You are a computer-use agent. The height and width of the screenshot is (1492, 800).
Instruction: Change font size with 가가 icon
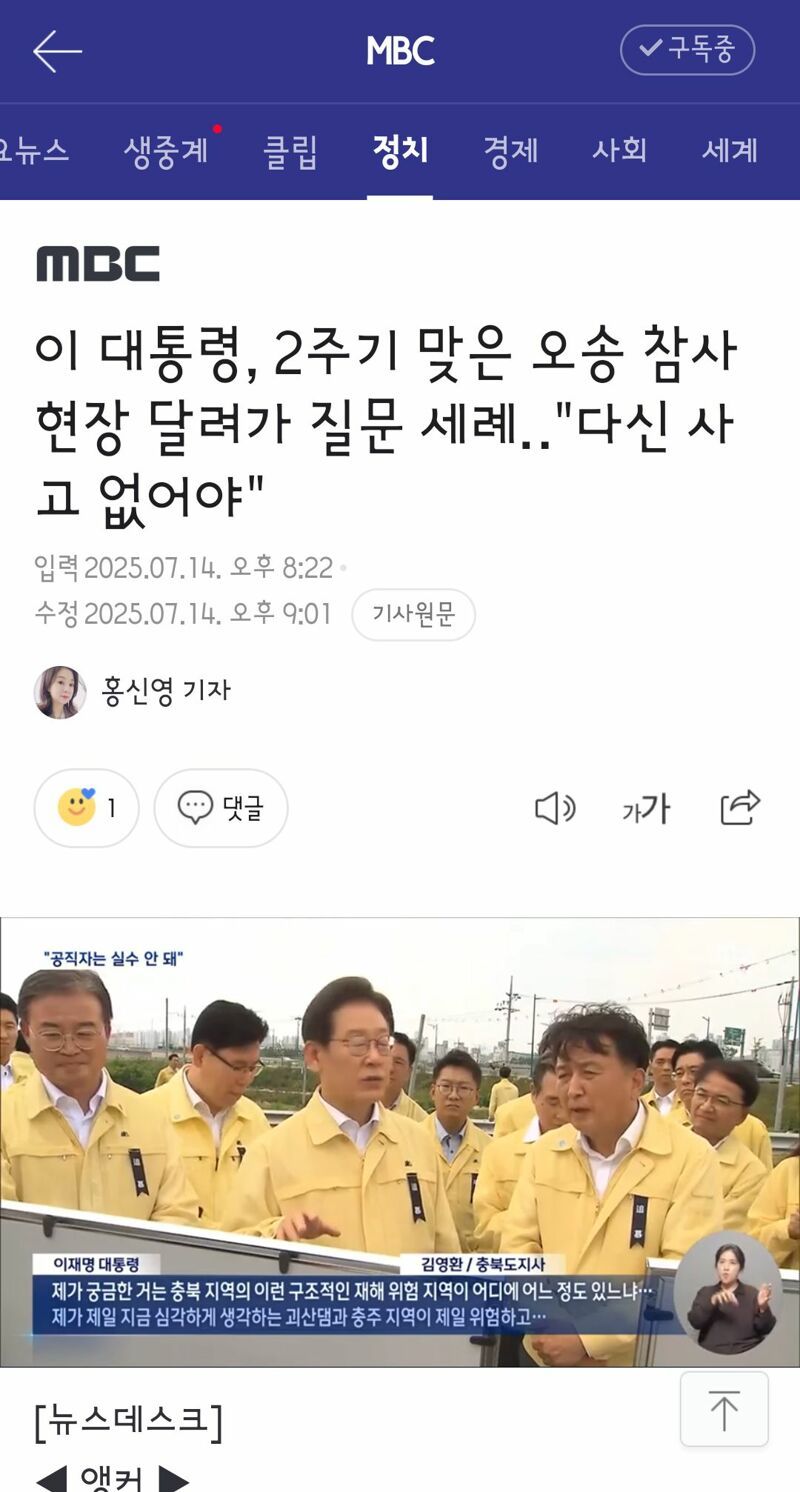(646, 808)
